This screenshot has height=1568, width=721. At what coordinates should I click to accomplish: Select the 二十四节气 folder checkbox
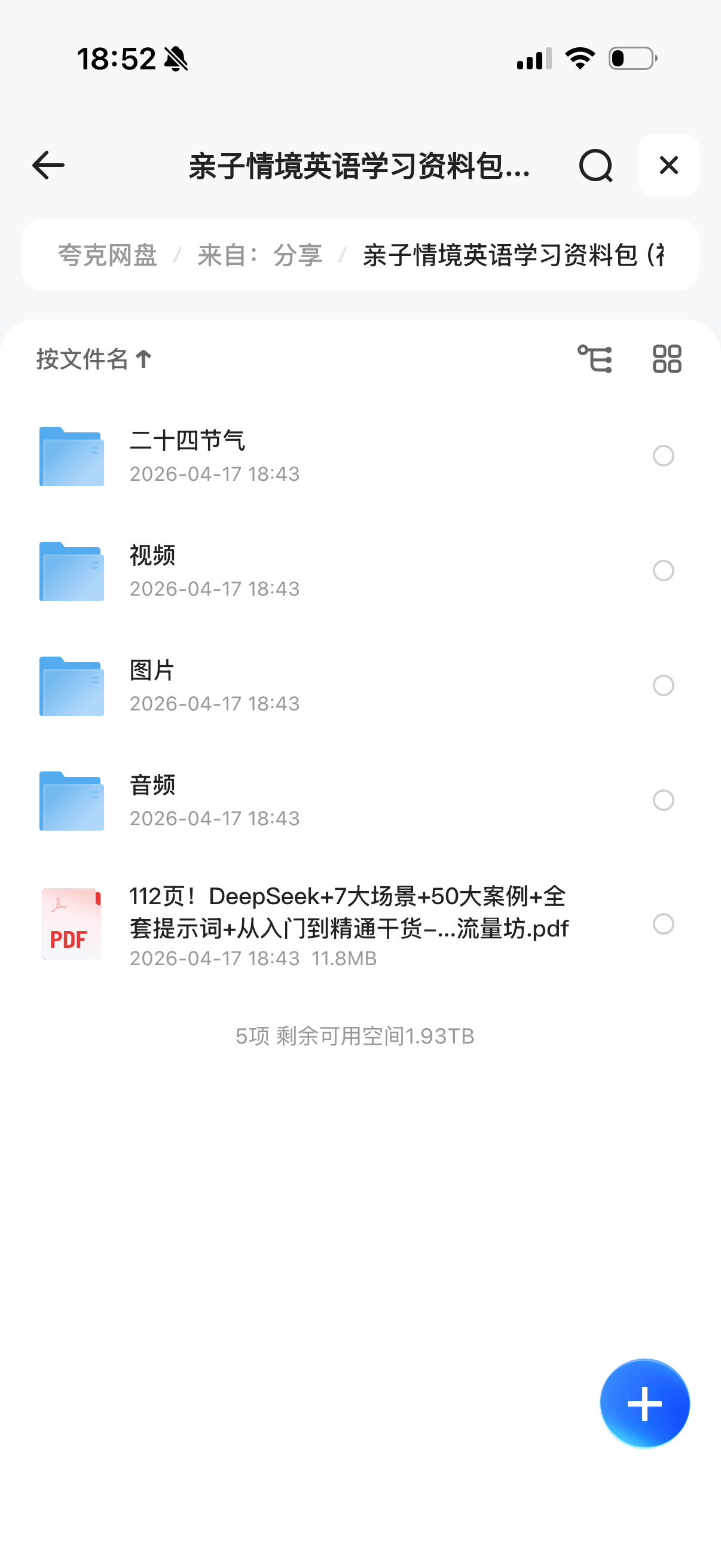663,456
